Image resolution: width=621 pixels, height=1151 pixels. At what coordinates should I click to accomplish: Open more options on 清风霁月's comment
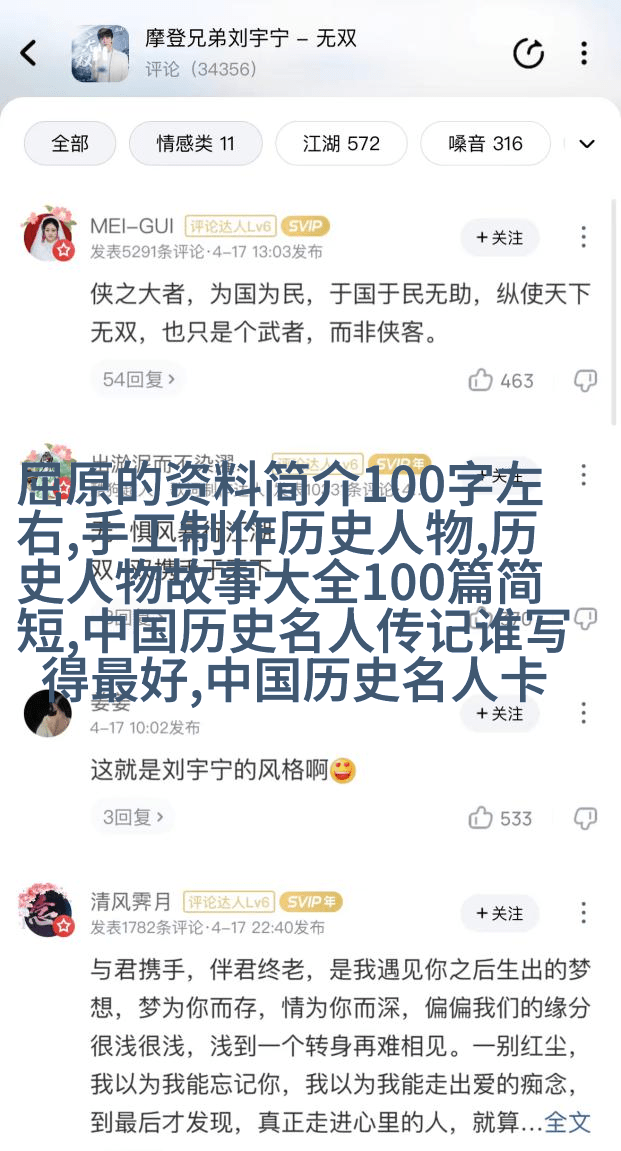click(x=584, y=914)
